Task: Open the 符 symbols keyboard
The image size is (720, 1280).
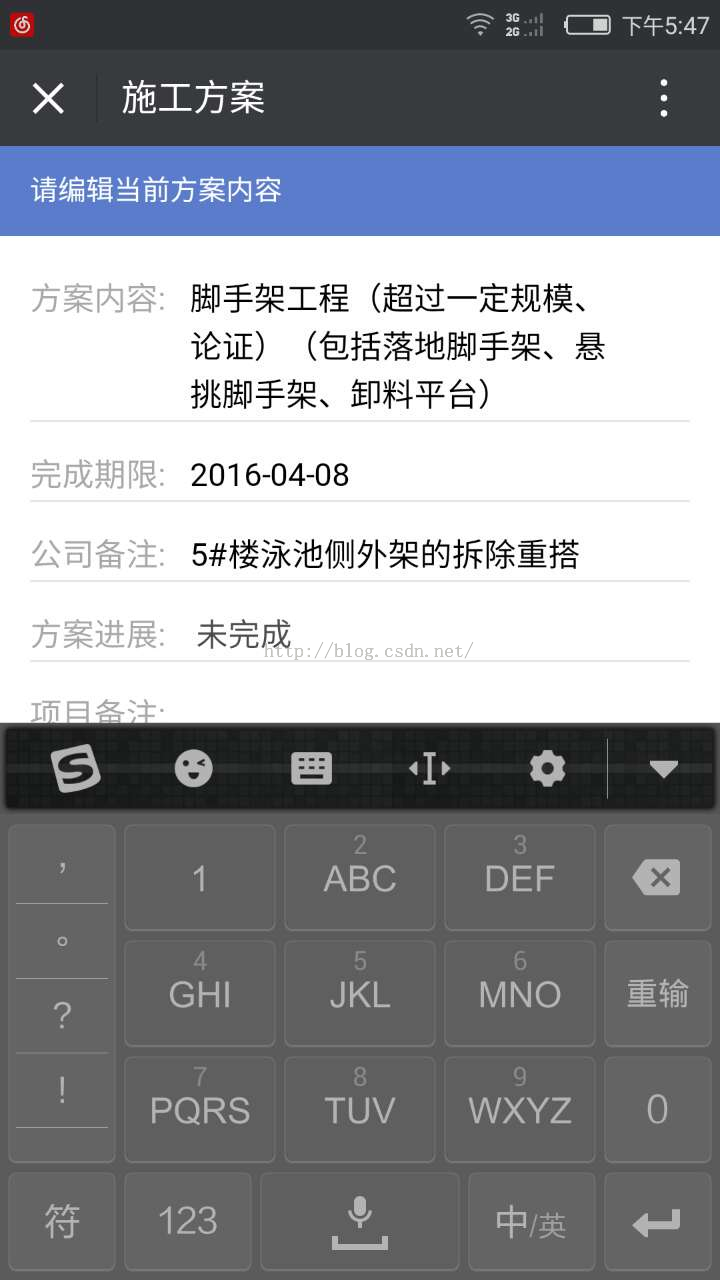Action: pos(62,1221)
